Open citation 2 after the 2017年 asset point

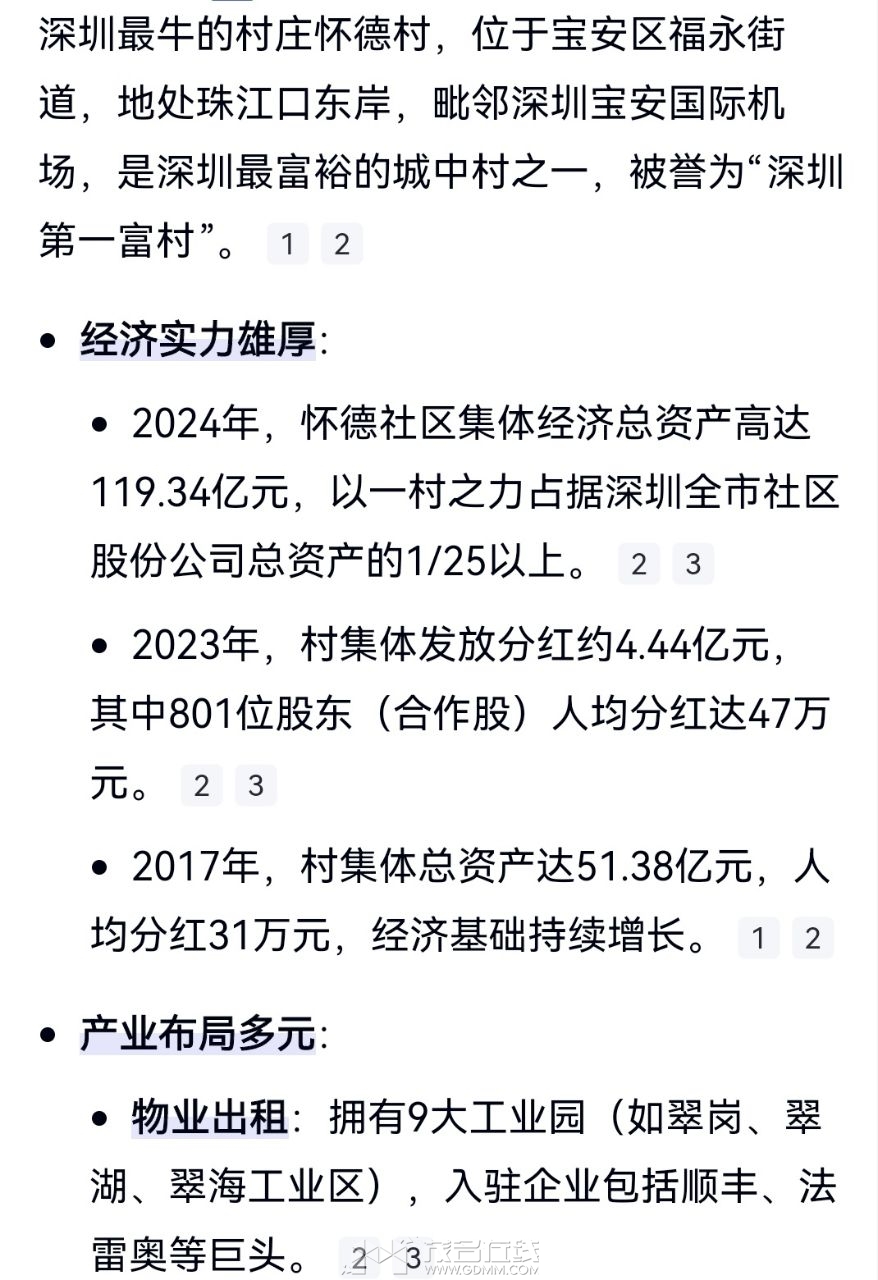click(x=813, y=939)
